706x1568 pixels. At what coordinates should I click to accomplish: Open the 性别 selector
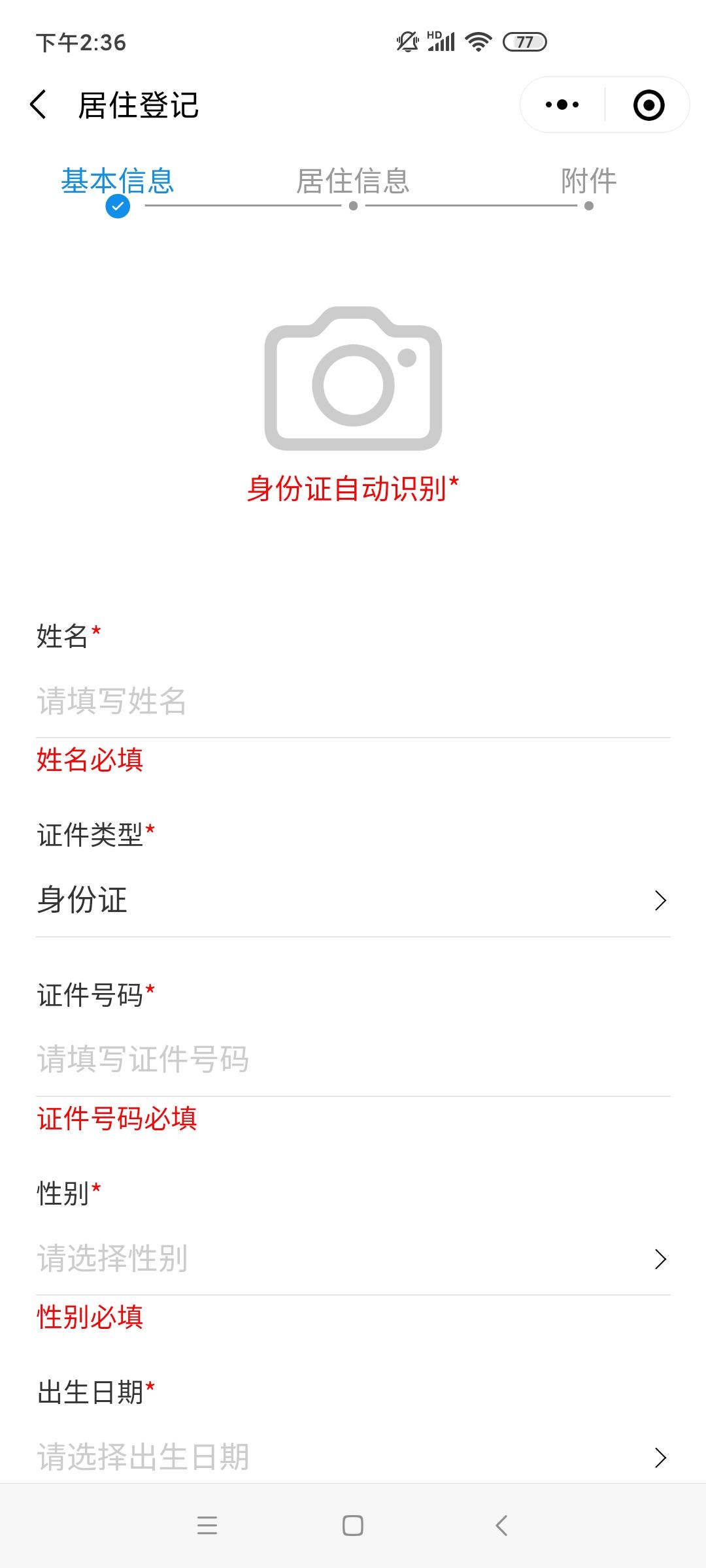coord(353,1258)
